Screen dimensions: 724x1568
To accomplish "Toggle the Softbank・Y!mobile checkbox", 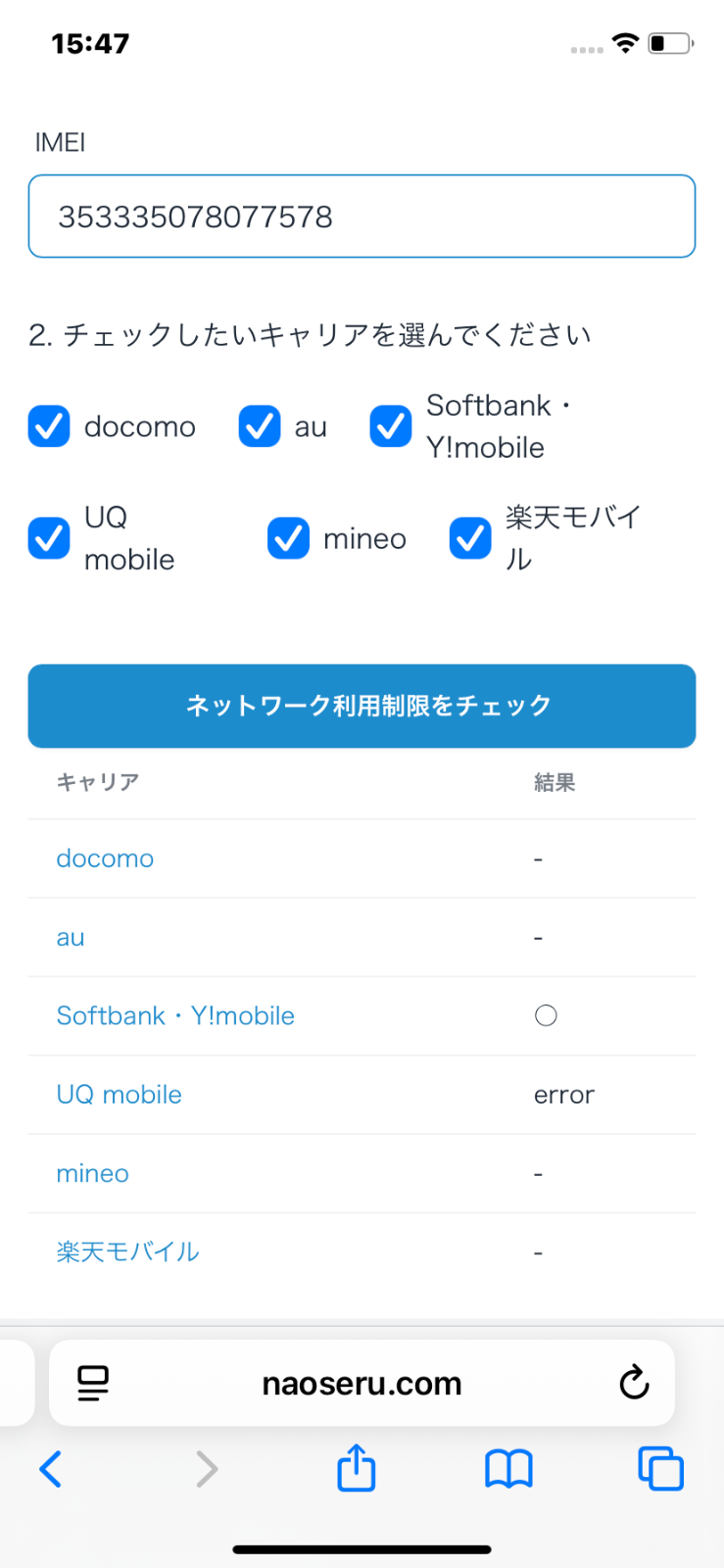I will coord(391,426).
